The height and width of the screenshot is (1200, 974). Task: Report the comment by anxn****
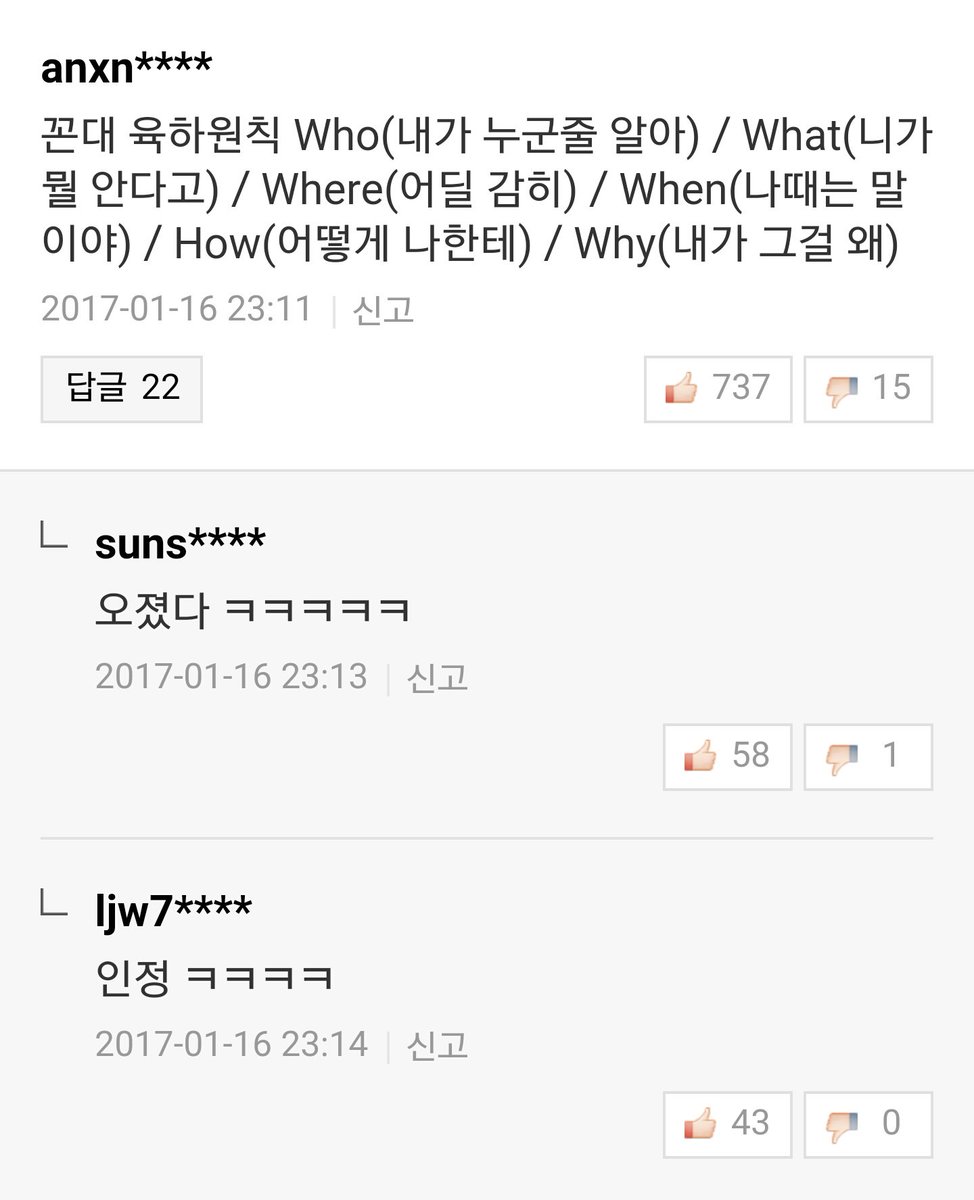point(383,309)
